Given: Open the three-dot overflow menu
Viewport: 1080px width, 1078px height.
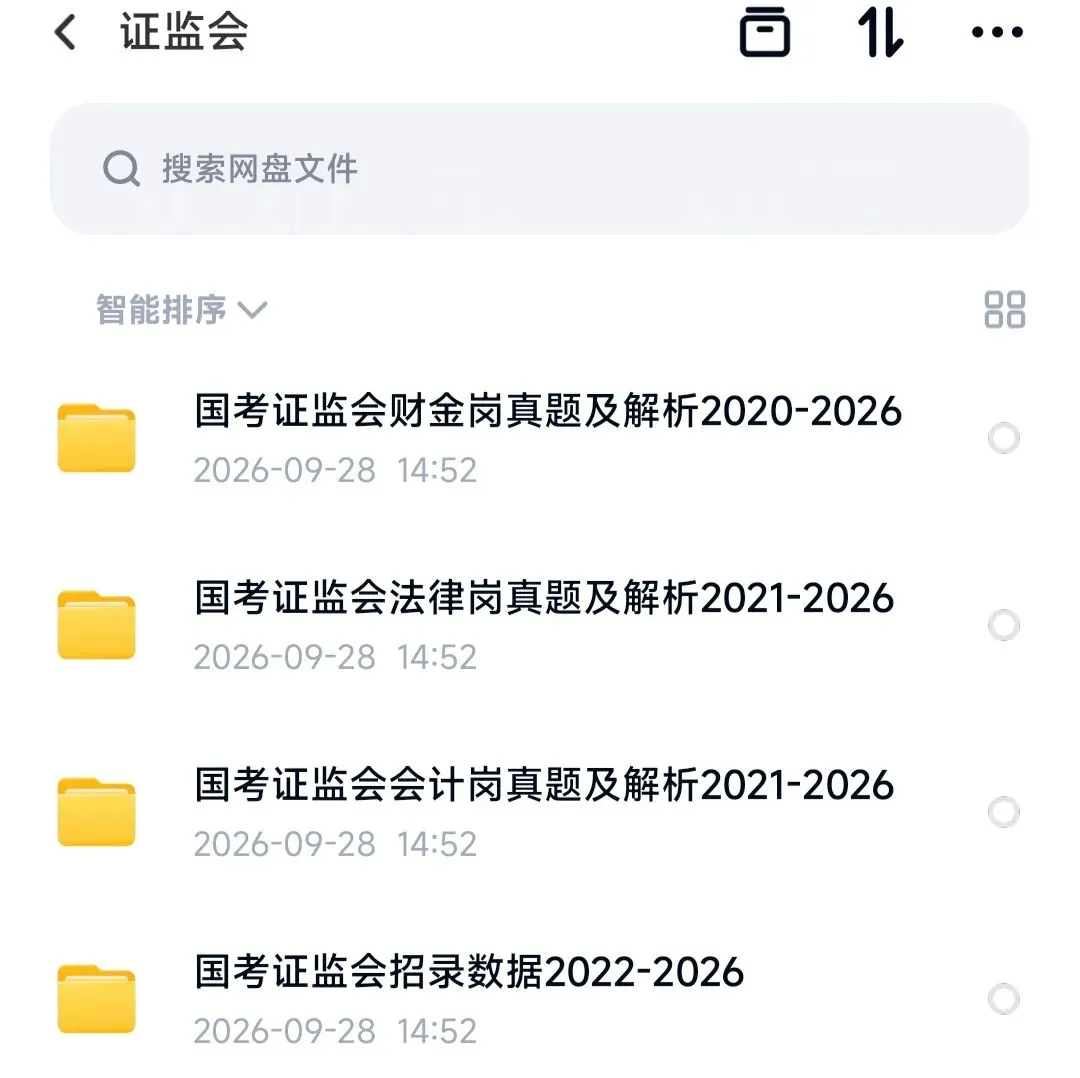Looking at the screenshot, I should click(x=997, y=32).
